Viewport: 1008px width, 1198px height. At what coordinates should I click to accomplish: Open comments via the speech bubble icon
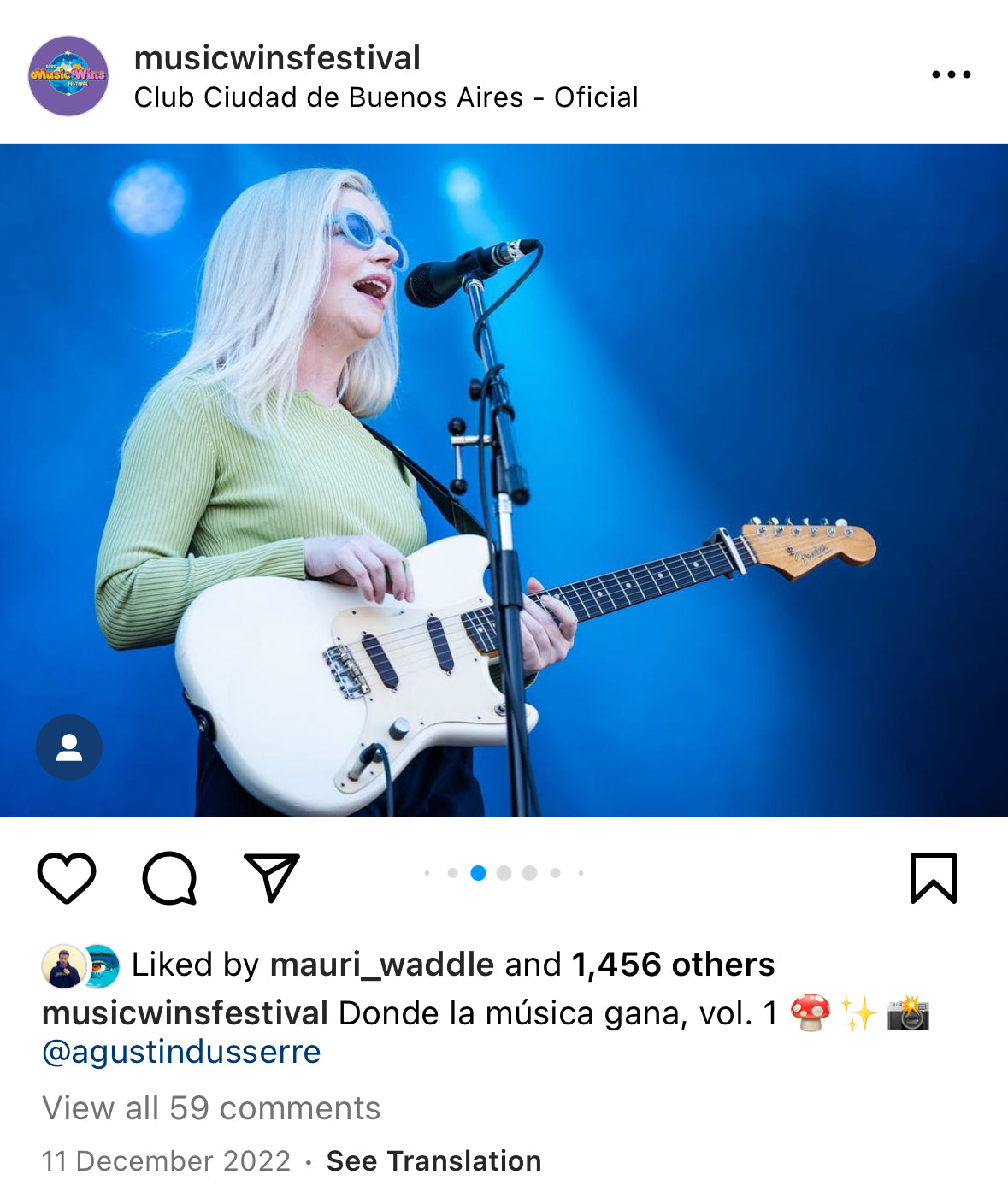[x=169, y=877]
